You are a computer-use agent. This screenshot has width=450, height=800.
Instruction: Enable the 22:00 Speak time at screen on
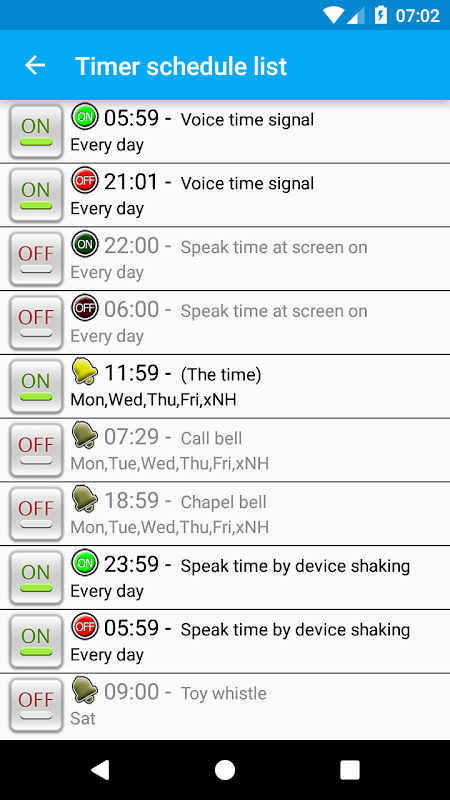click(36, 259)
